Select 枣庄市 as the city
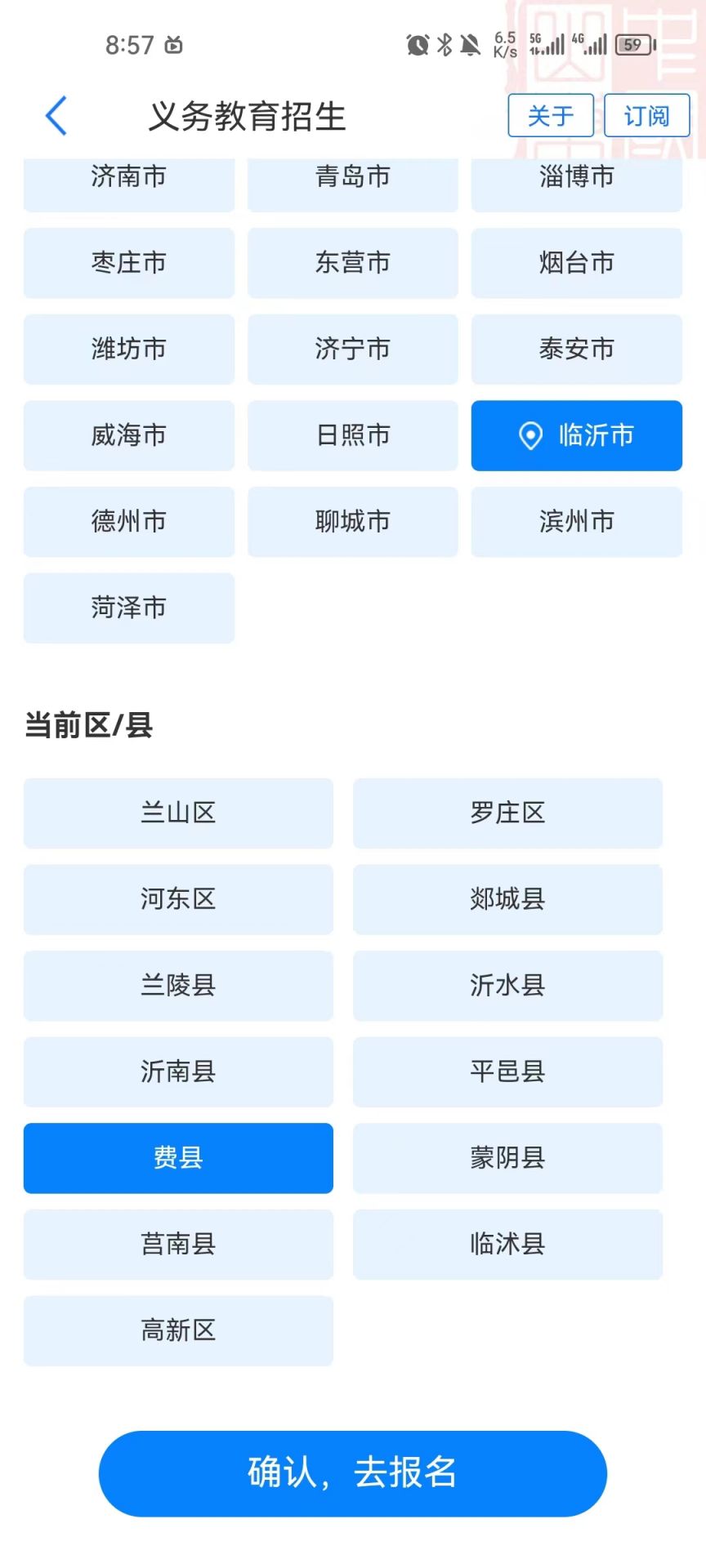Image resolution: width=706 pixels, height=1568 pixels. coord(129,263)
